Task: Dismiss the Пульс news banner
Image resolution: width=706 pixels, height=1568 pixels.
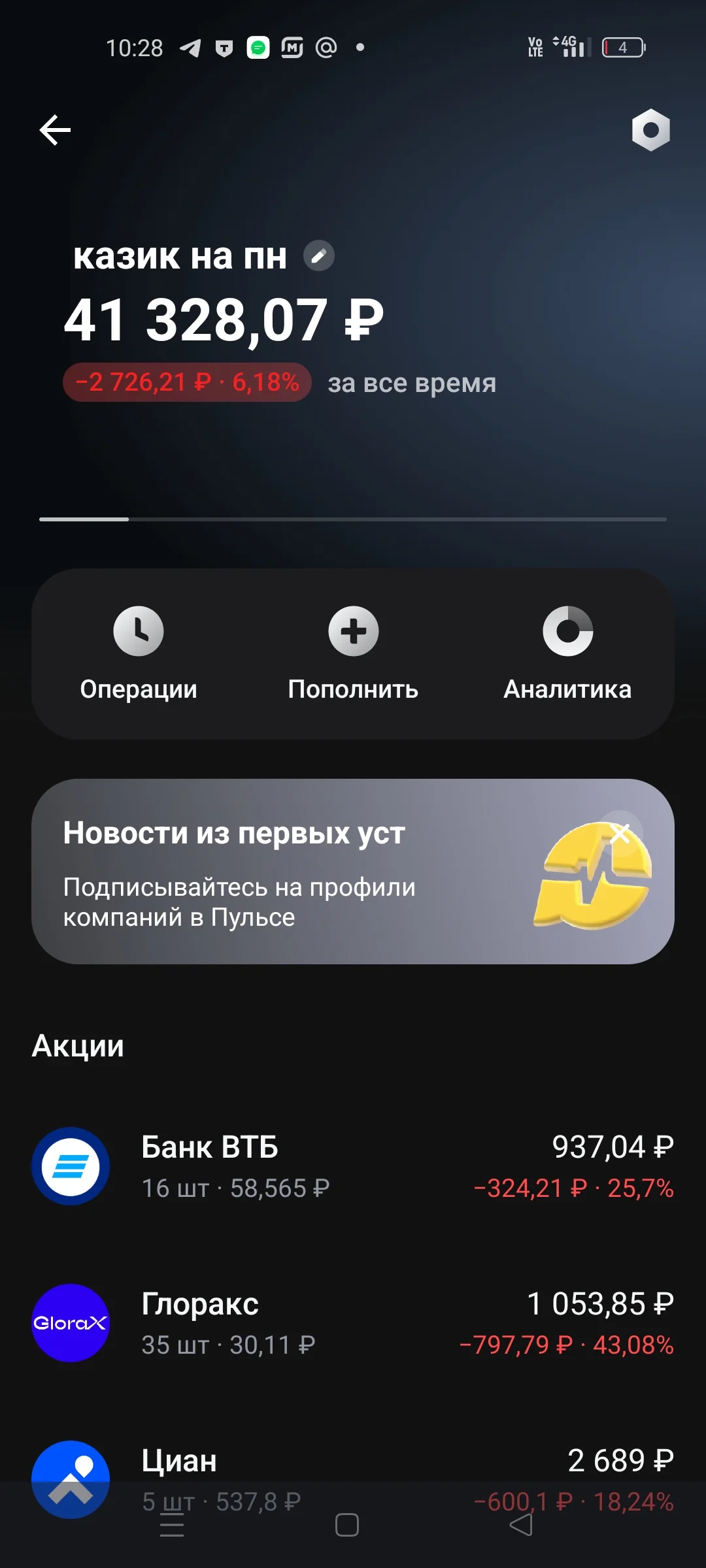Action: [x=620, y=833]
